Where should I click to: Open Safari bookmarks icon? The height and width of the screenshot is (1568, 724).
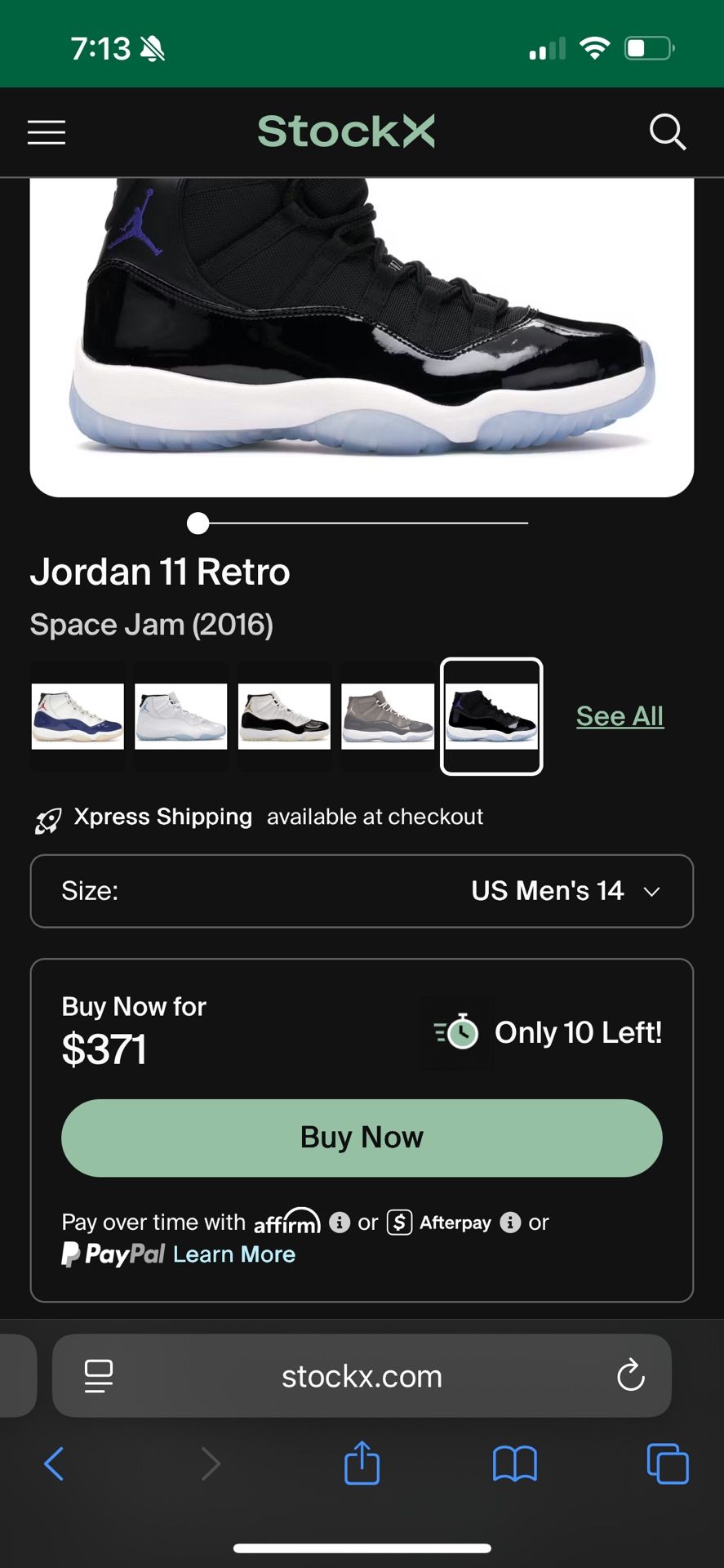513,1463
